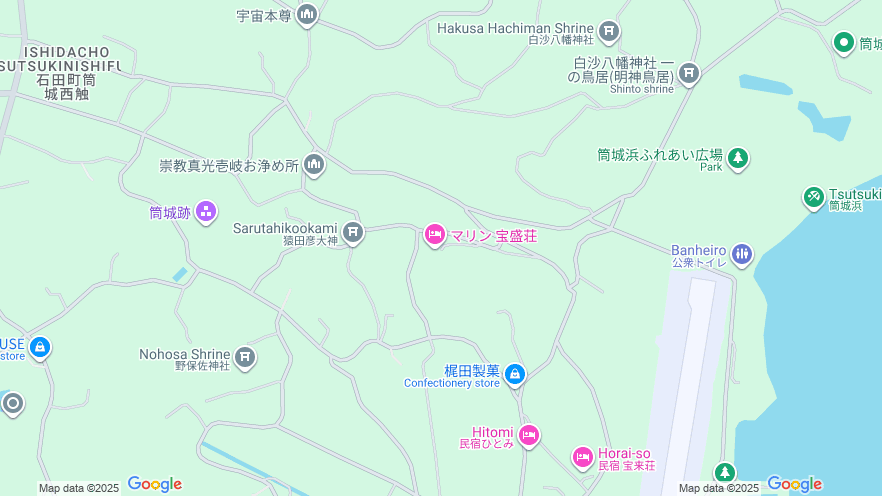Select the 宇宙本尊 place pin
Viewport: 882px width, 496px height.
coord(306,15)
